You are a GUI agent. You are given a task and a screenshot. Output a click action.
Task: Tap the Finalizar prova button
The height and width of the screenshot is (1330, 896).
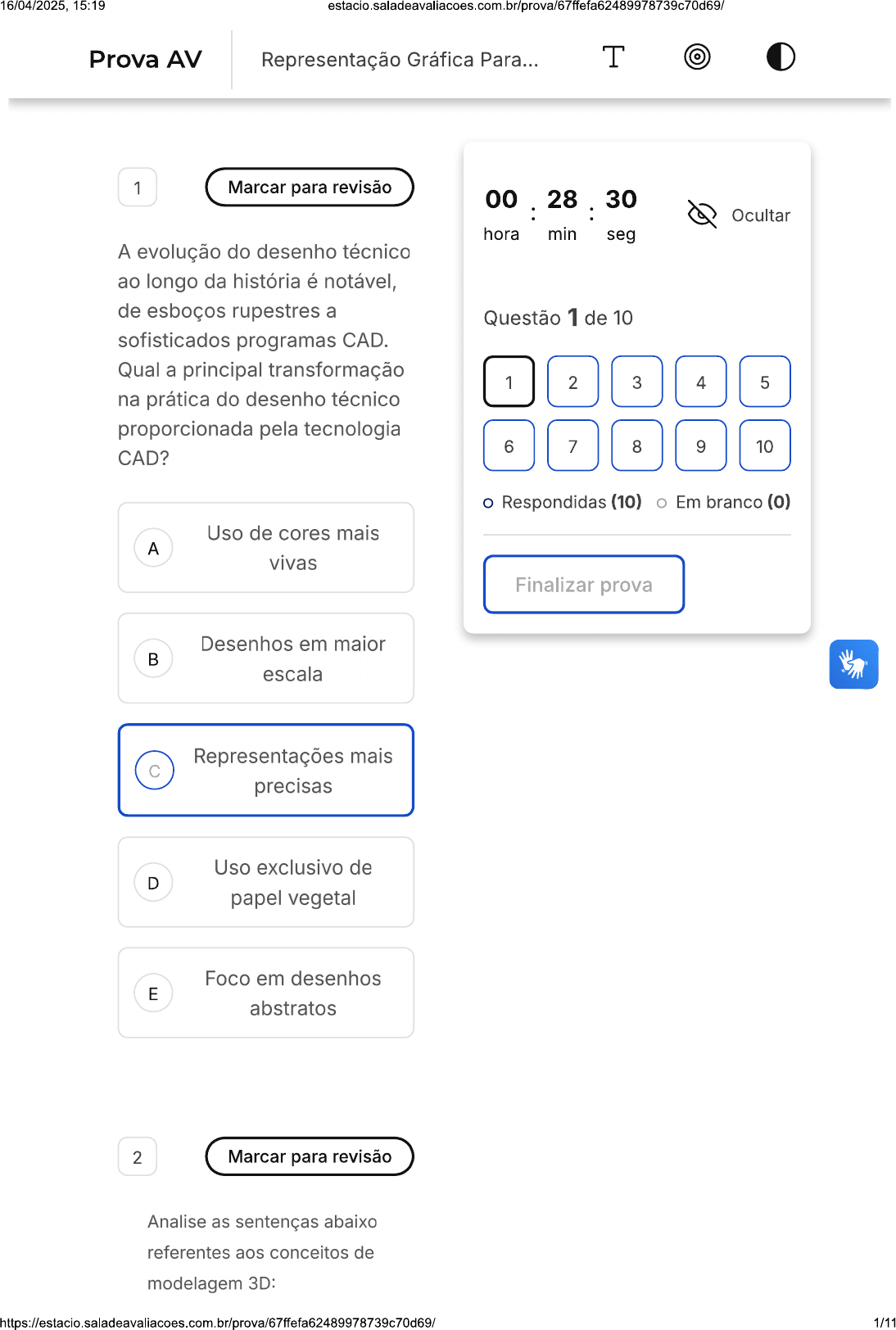(584, 585)
